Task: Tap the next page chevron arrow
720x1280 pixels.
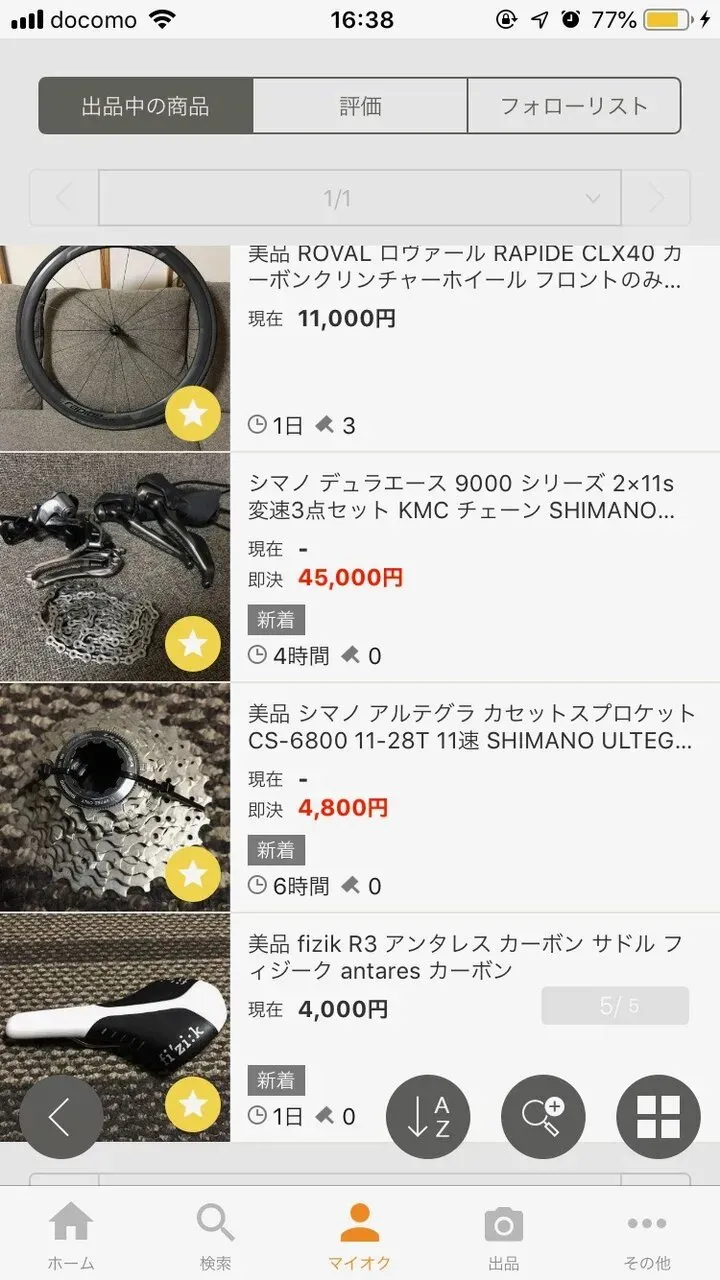Action: click(657, 197)
